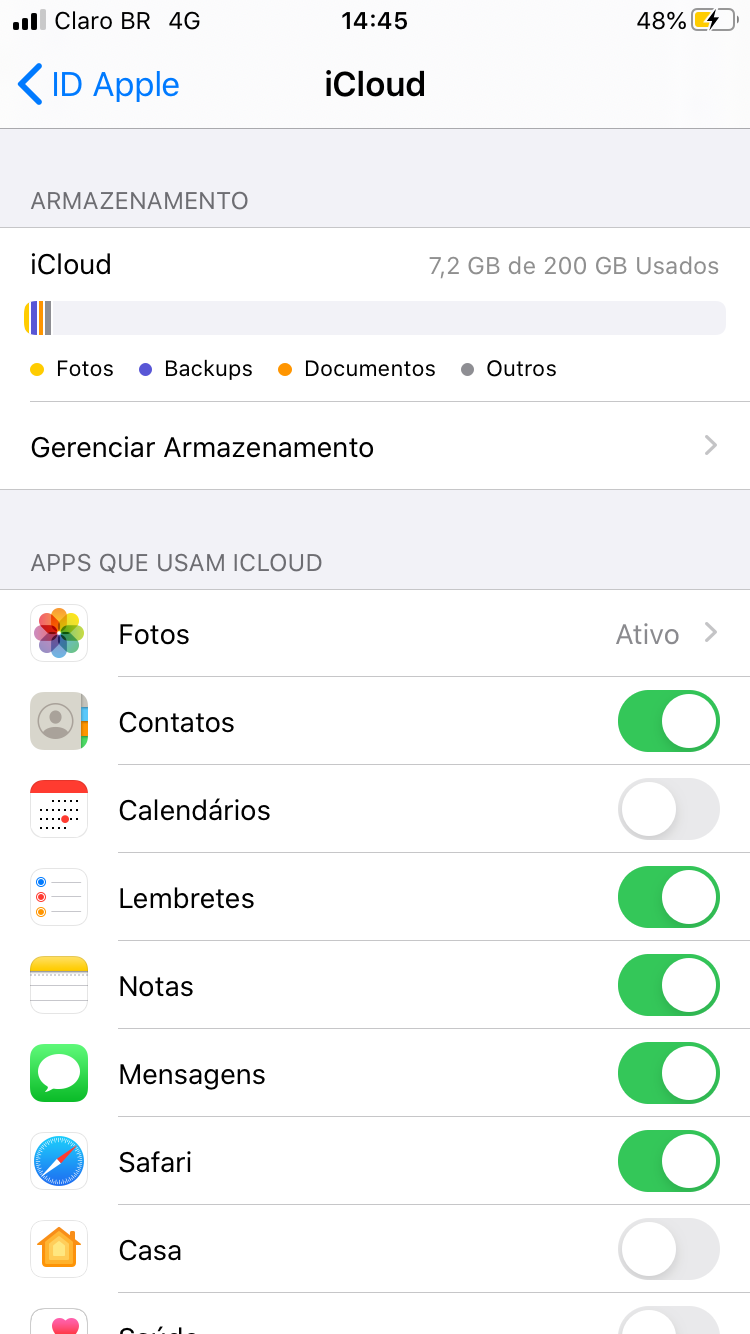This screenshot has width=750, height=1334.
Task: Turn off Contatos iCloud sync
Action: click(x=668, y=722)
